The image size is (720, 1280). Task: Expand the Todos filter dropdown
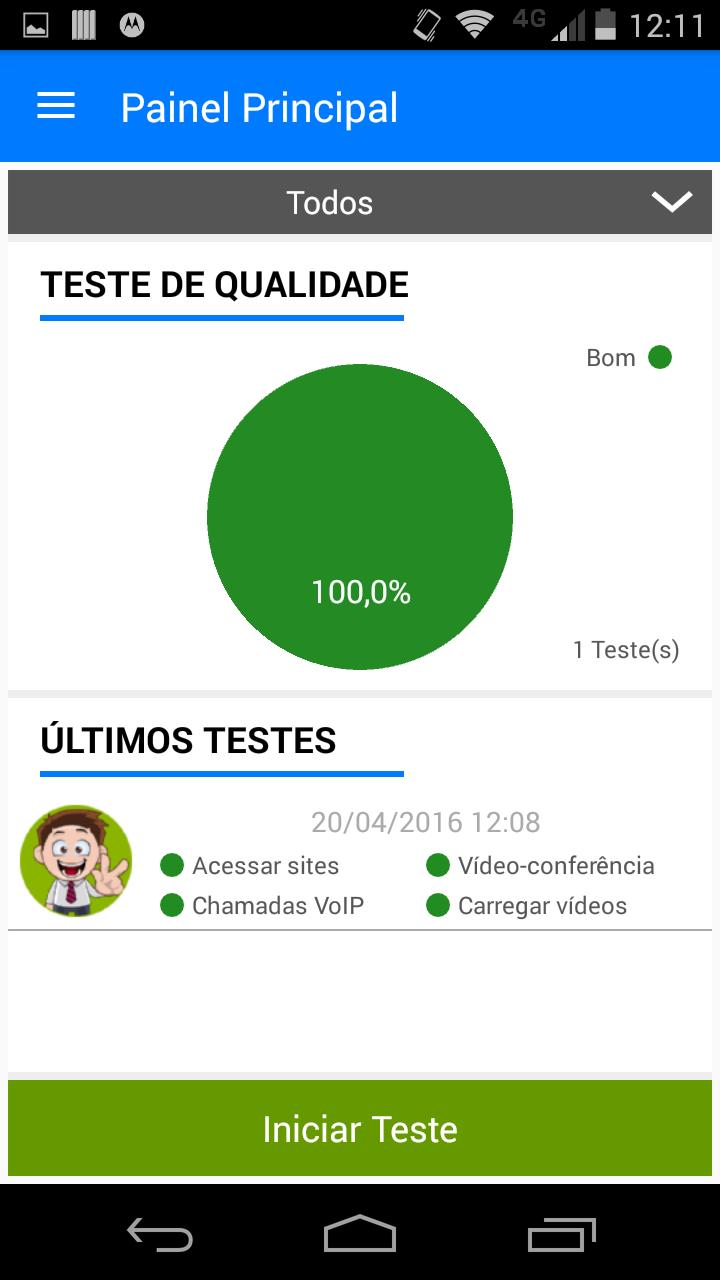click(x=360, y=202)
